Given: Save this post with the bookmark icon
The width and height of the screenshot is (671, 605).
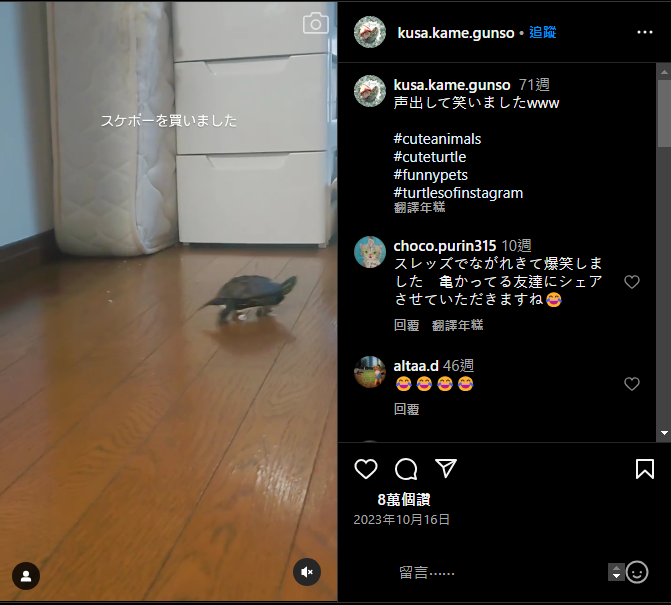Looking at the screenshot, I should [x=645, y=469].
